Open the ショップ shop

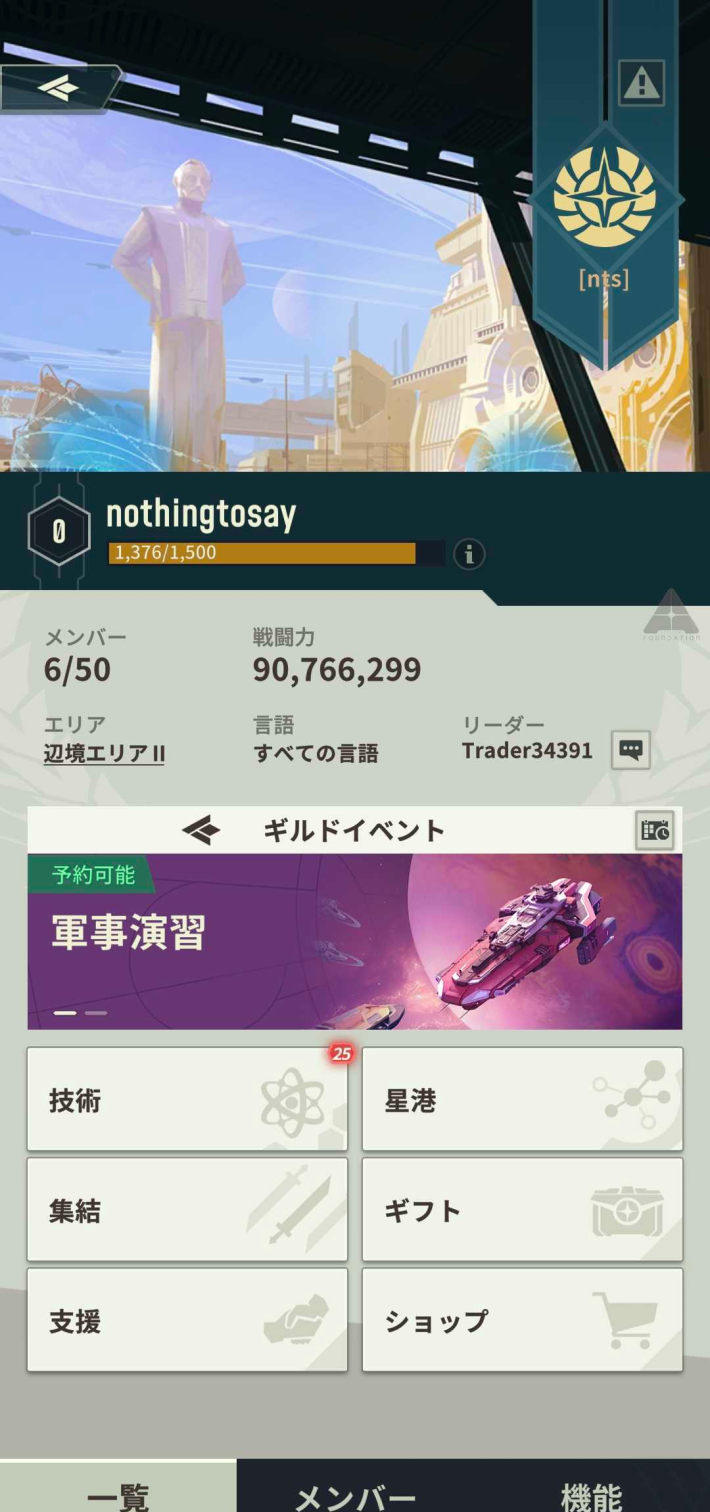[x=522, y=1320]
